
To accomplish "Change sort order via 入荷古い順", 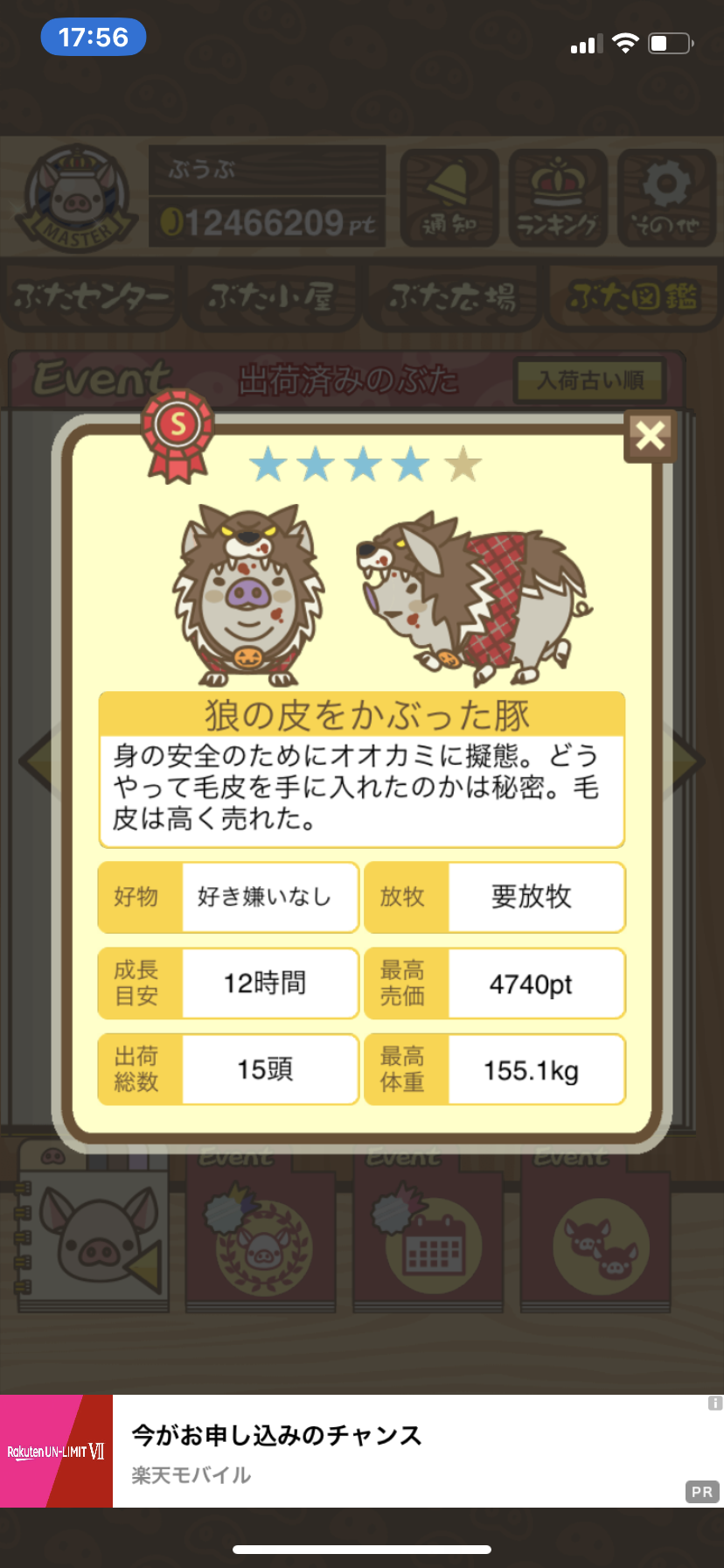I will pyautogui.click(x=590, y=381).
